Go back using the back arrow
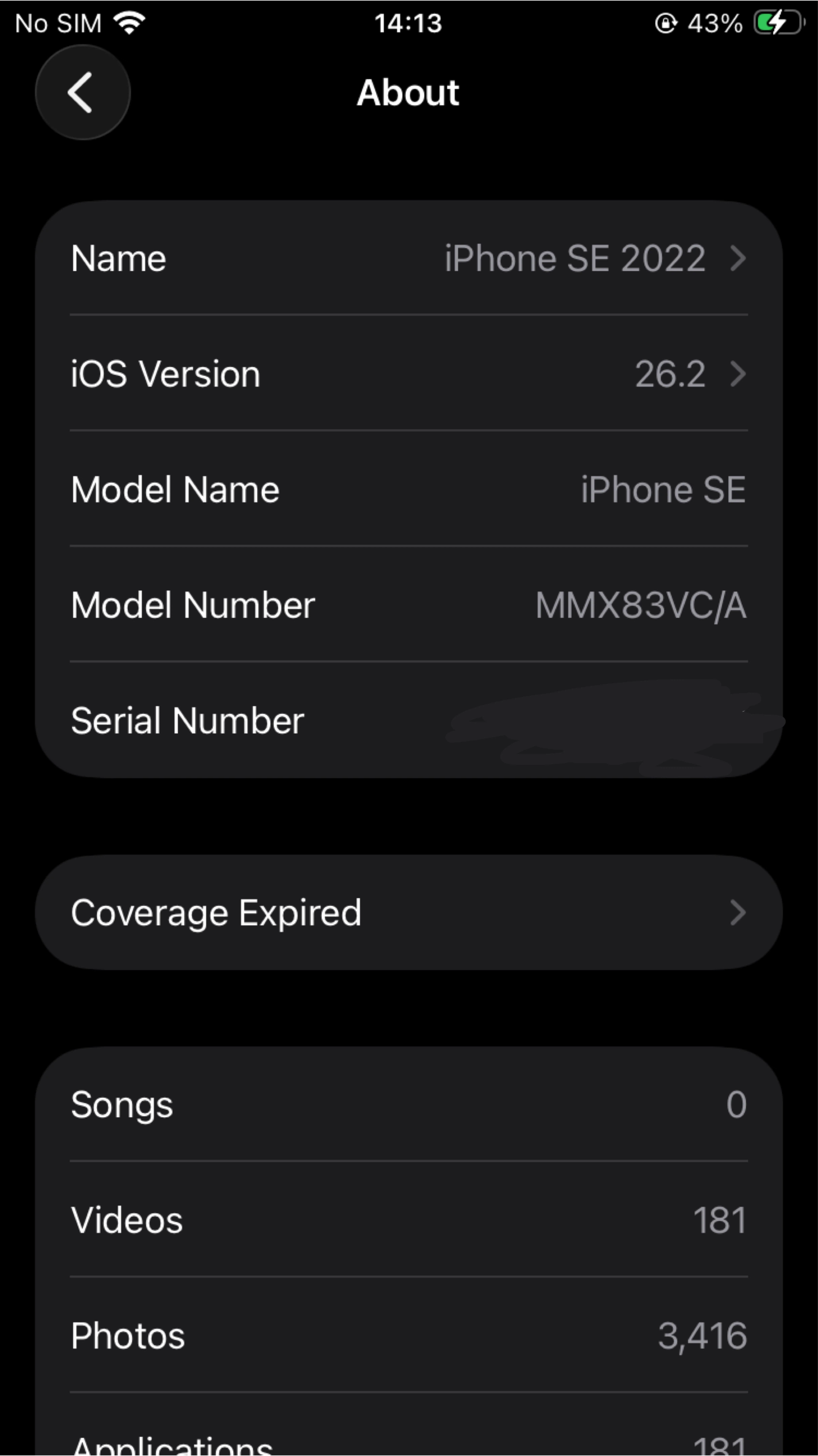The height and width of the screenshot is (1456, 818). tap(83, 92)
